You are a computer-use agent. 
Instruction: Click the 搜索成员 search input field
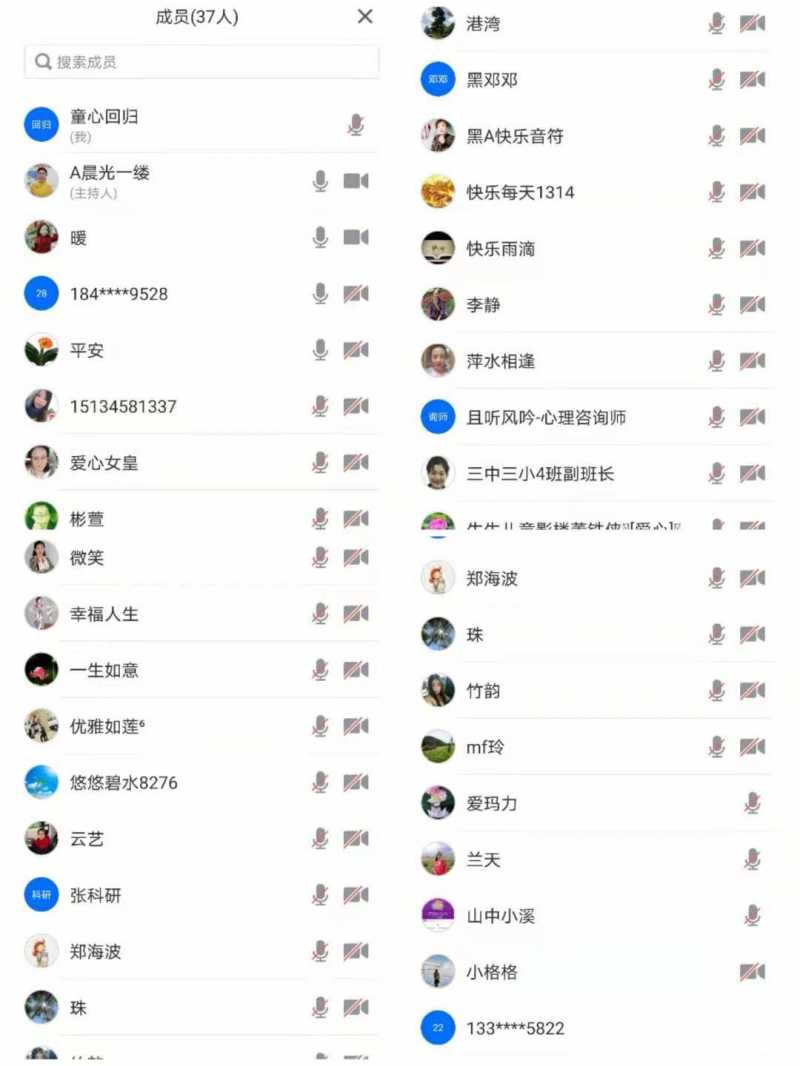coord(200,61)
